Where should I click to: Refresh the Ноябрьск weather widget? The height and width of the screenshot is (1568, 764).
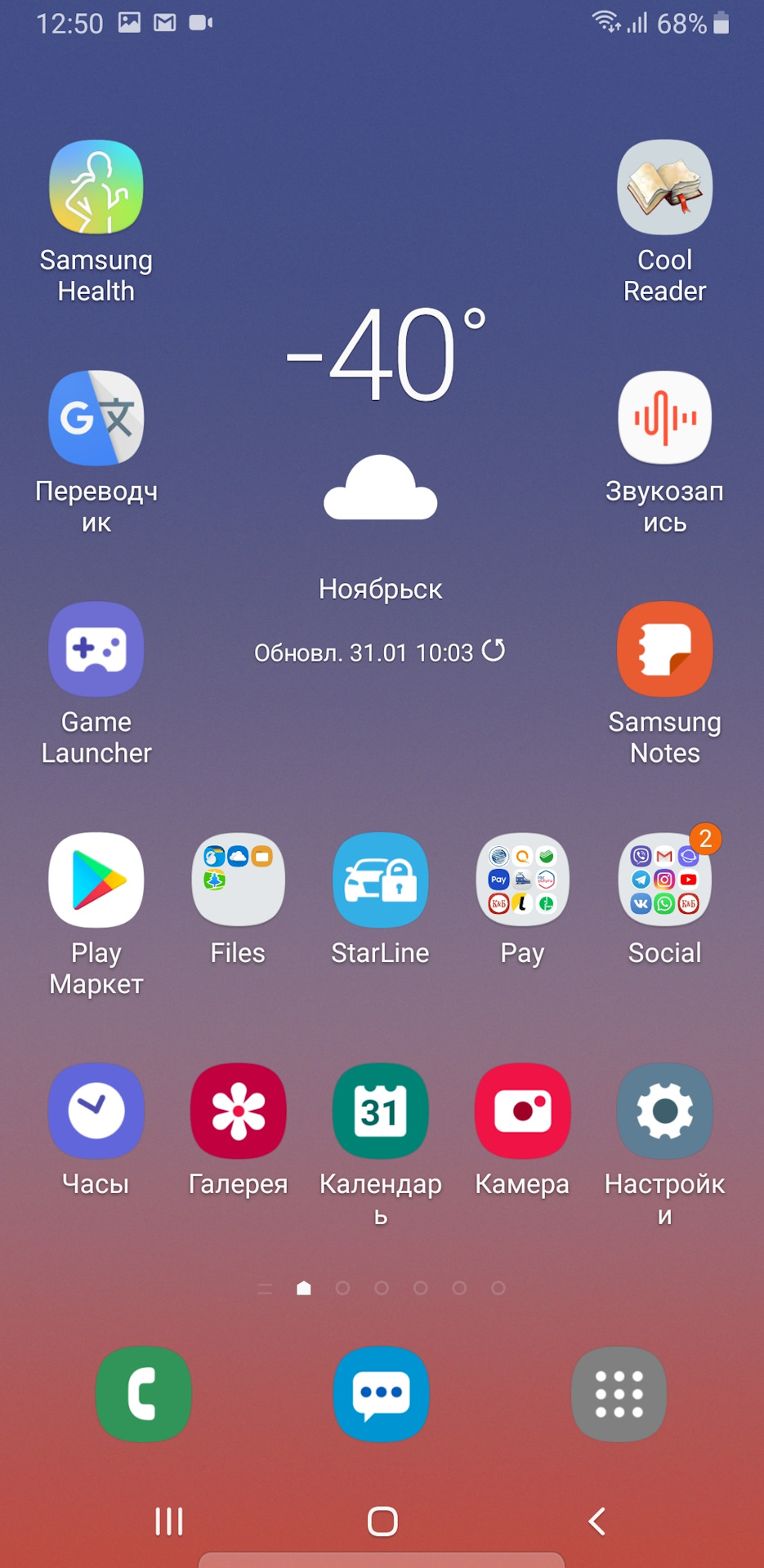click(x=494, y=651)
